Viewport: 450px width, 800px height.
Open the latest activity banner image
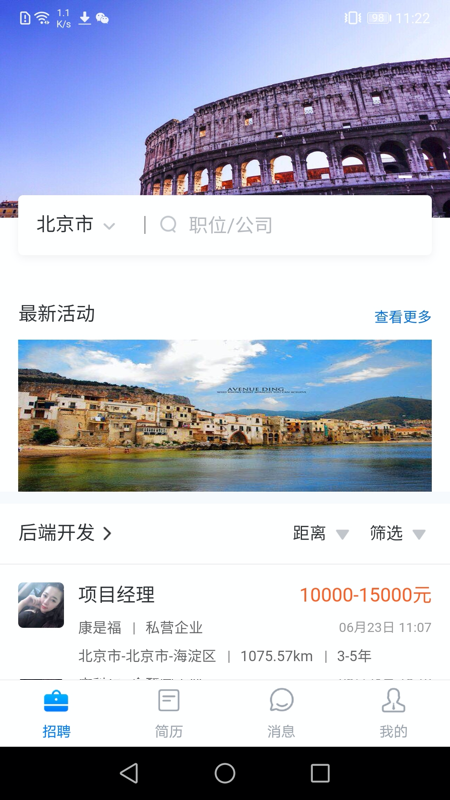225,415
